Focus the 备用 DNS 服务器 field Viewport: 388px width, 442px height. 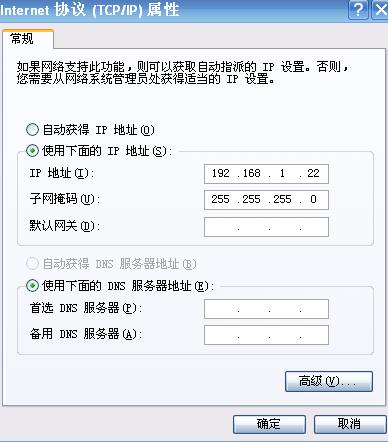pos(266,335)
